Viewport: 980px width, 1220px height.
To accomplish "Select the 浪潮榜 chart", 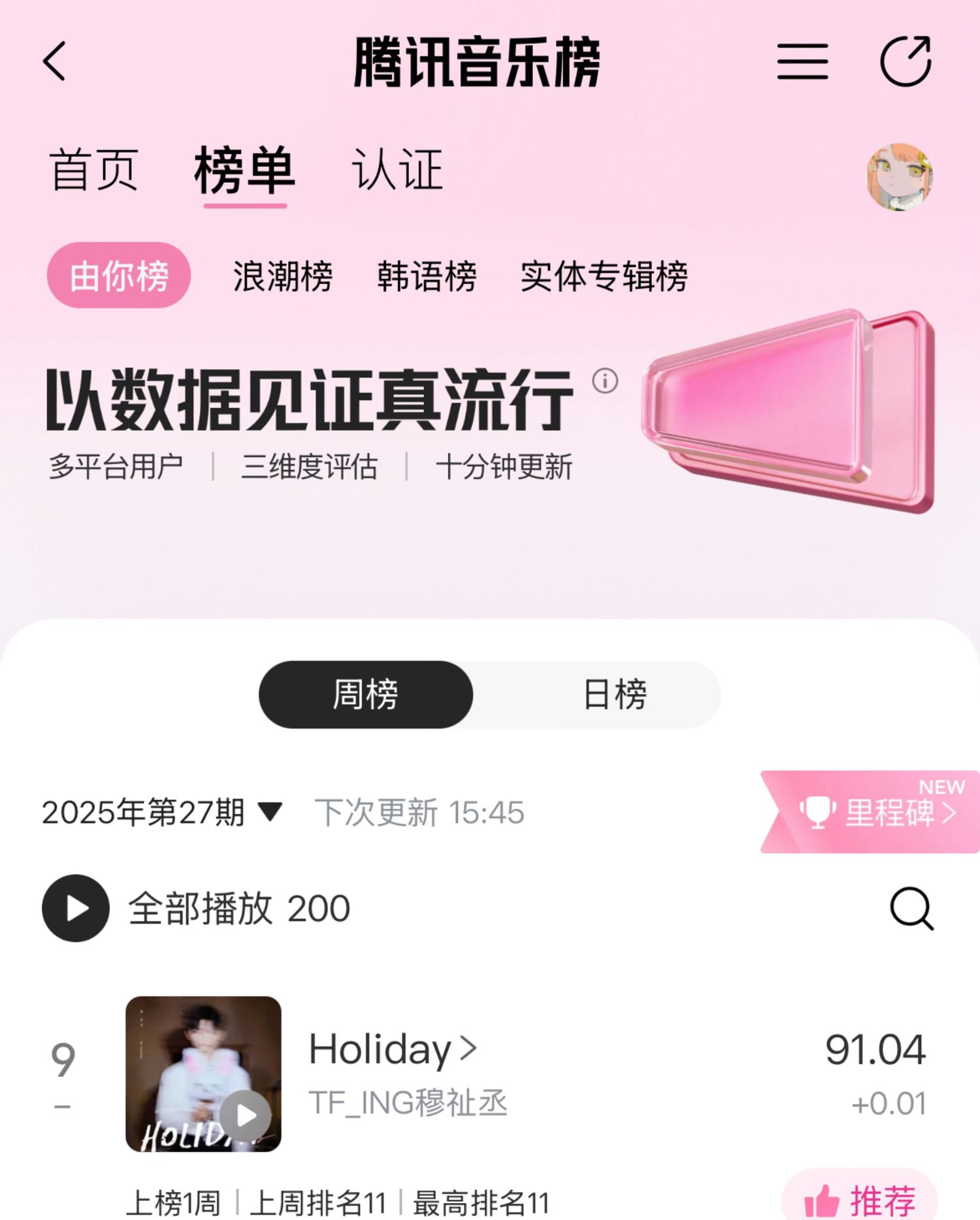I will point(283,276).
